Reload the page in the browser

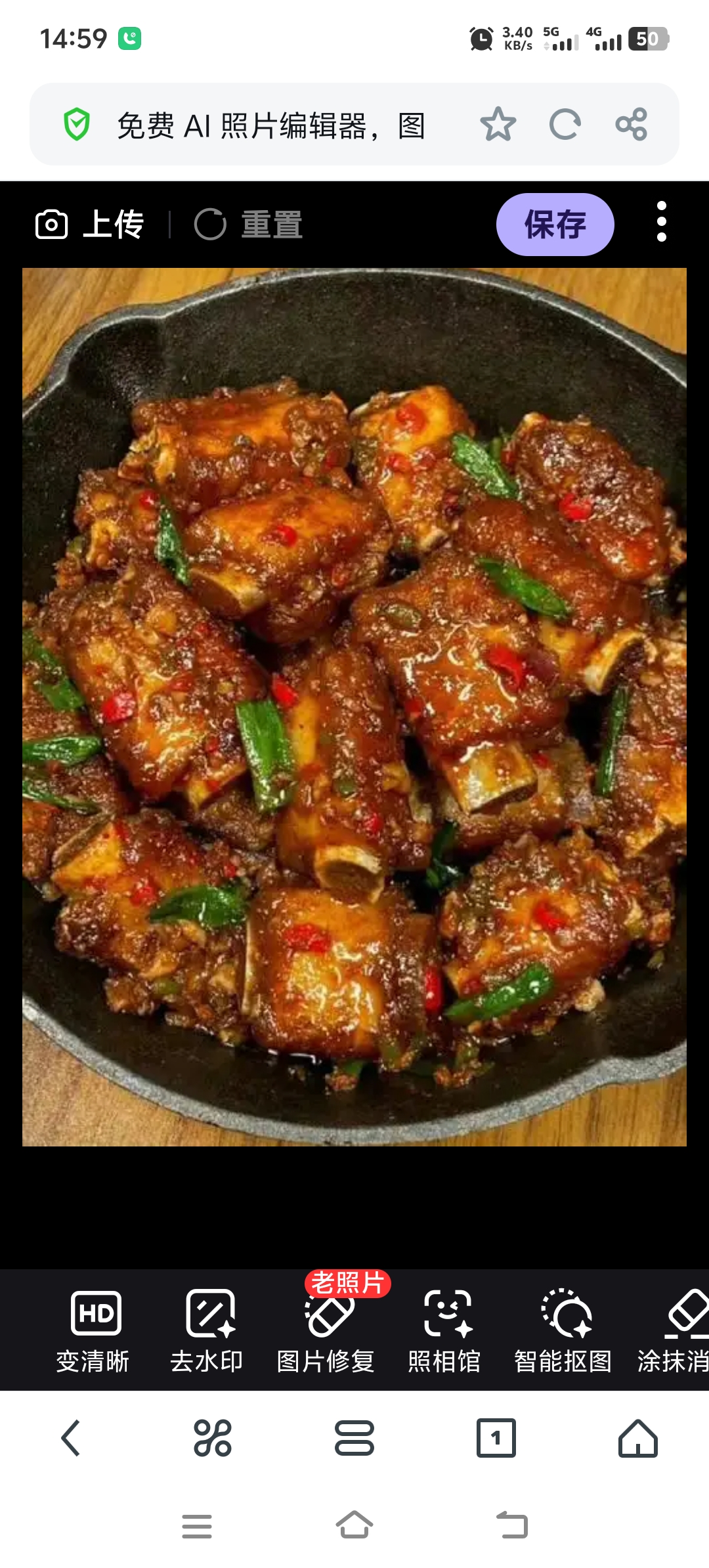pos(565,124)
